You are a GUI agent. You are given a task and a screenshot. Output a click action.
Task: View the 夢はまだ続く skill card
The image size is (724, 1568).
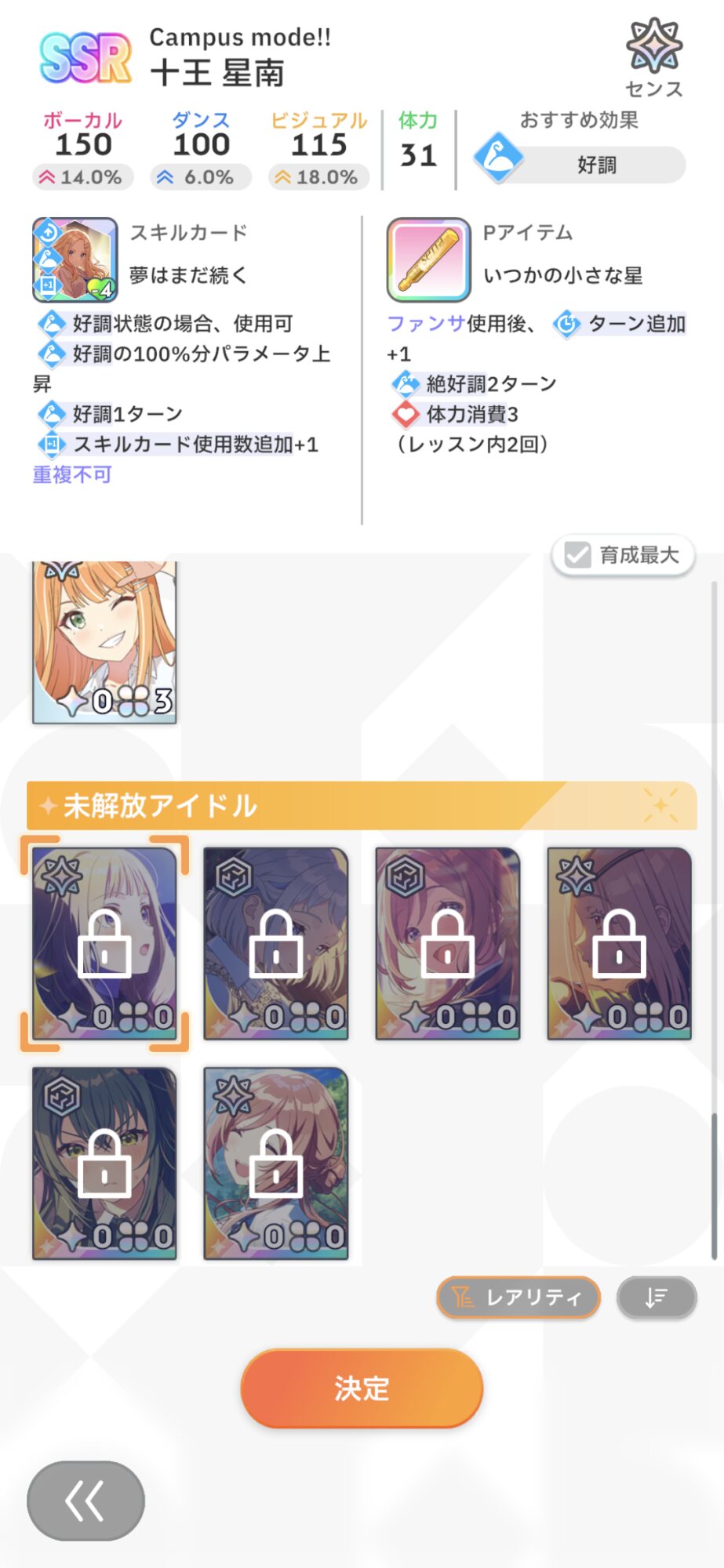tap(75, 260)
